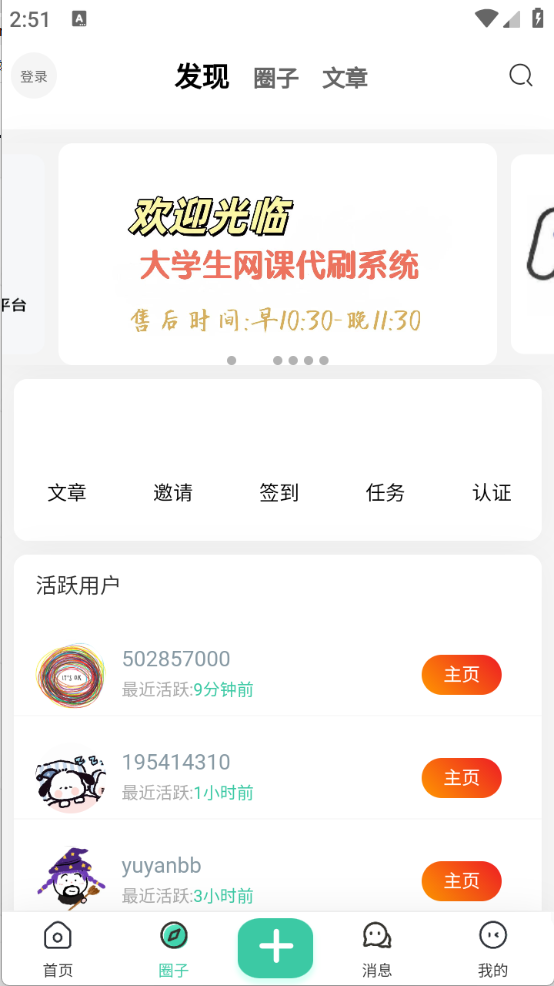Select the 发现 top tab
The width and height of the screenshot is (554, 986).
pos(202,77)
